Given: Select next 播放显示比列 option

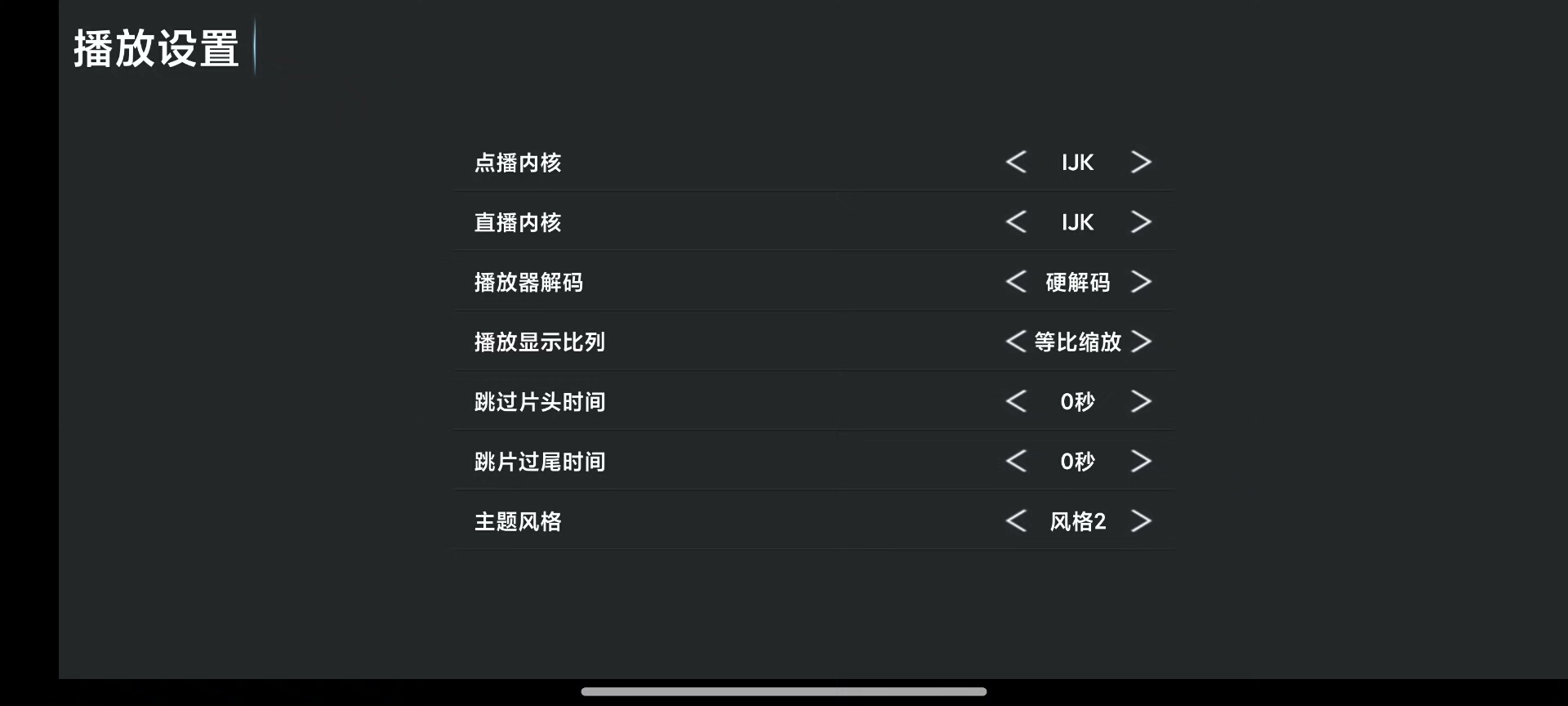Looking at the screenshot, I should click(1141, 342).
